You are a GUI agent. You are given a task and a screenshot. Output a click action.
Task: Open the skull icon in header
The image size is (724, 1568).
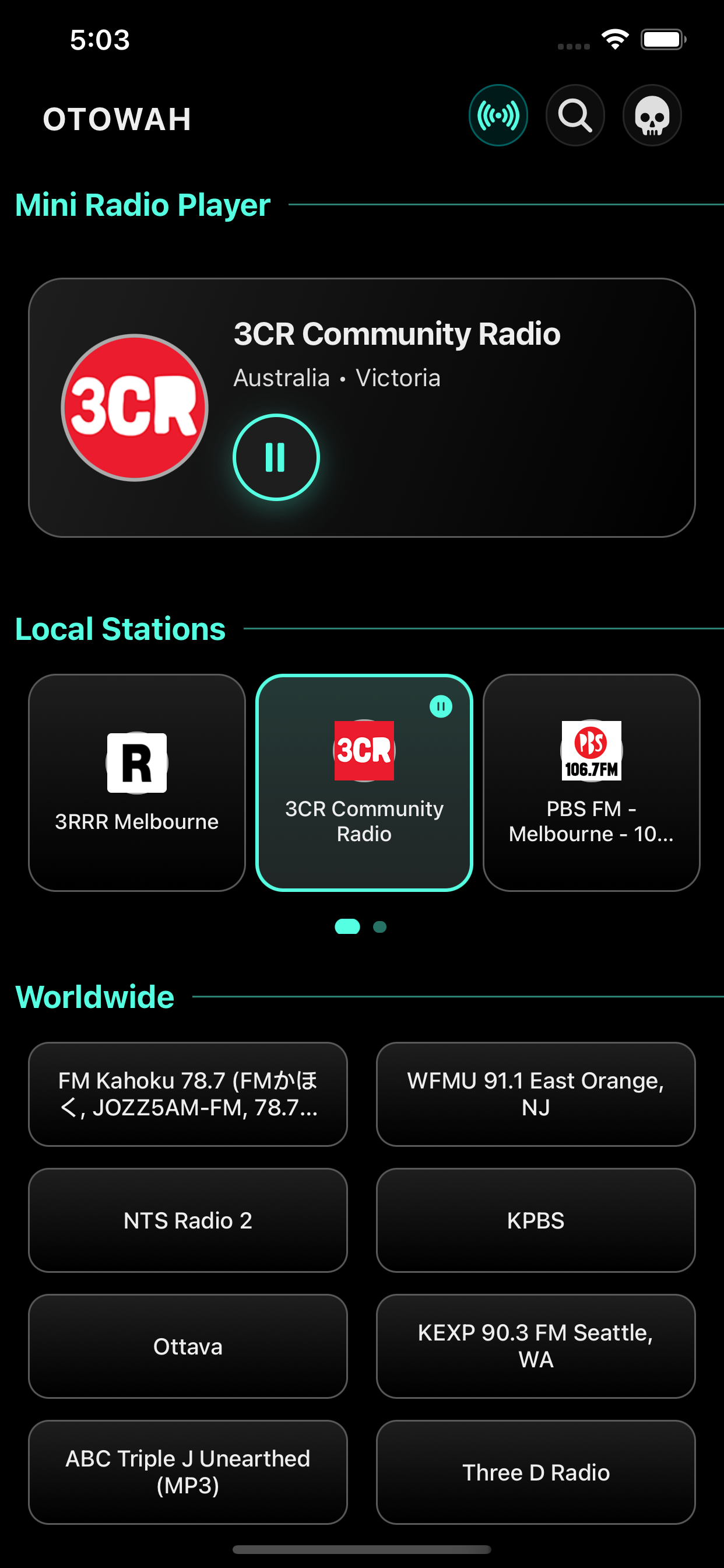point(652,116)
